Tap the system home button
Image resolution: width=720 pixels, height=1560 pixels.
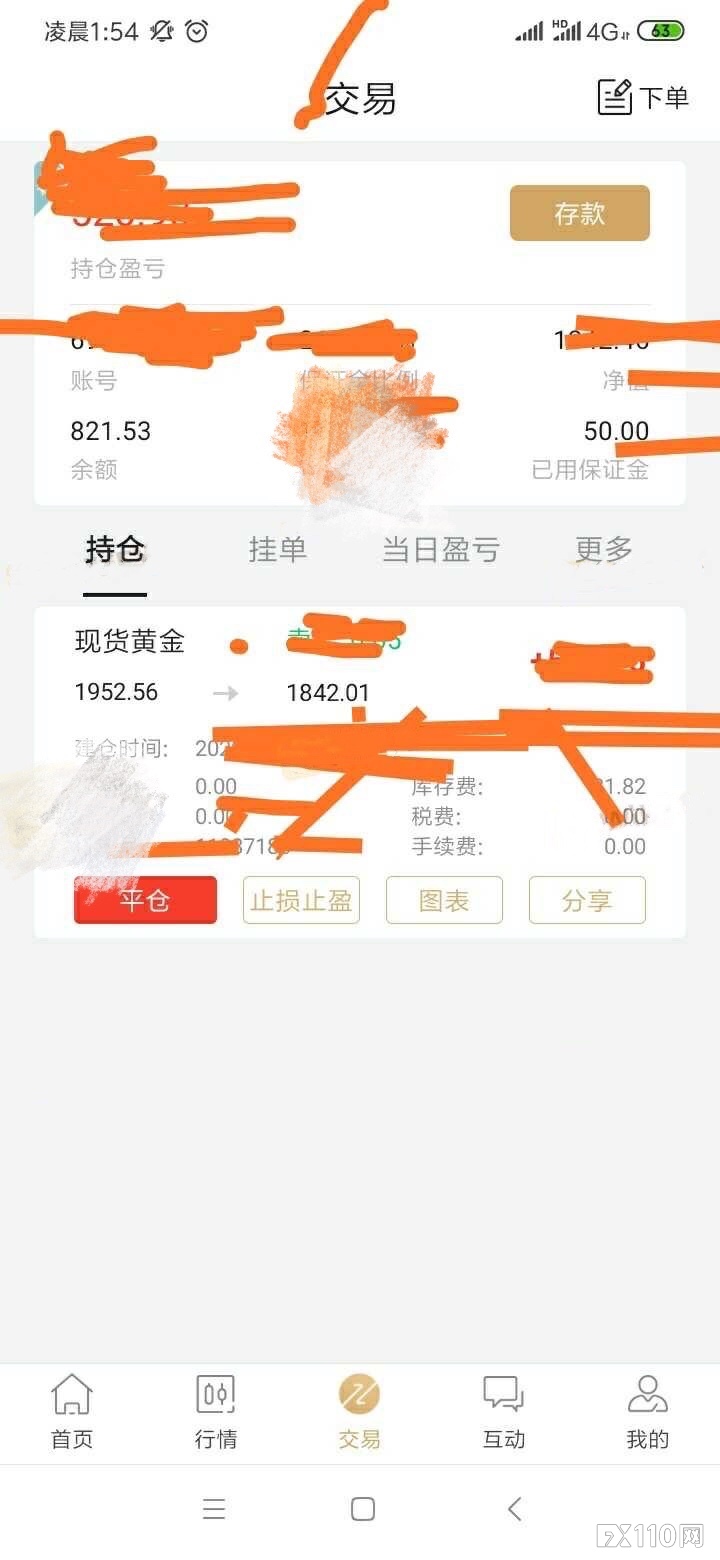363,1509
